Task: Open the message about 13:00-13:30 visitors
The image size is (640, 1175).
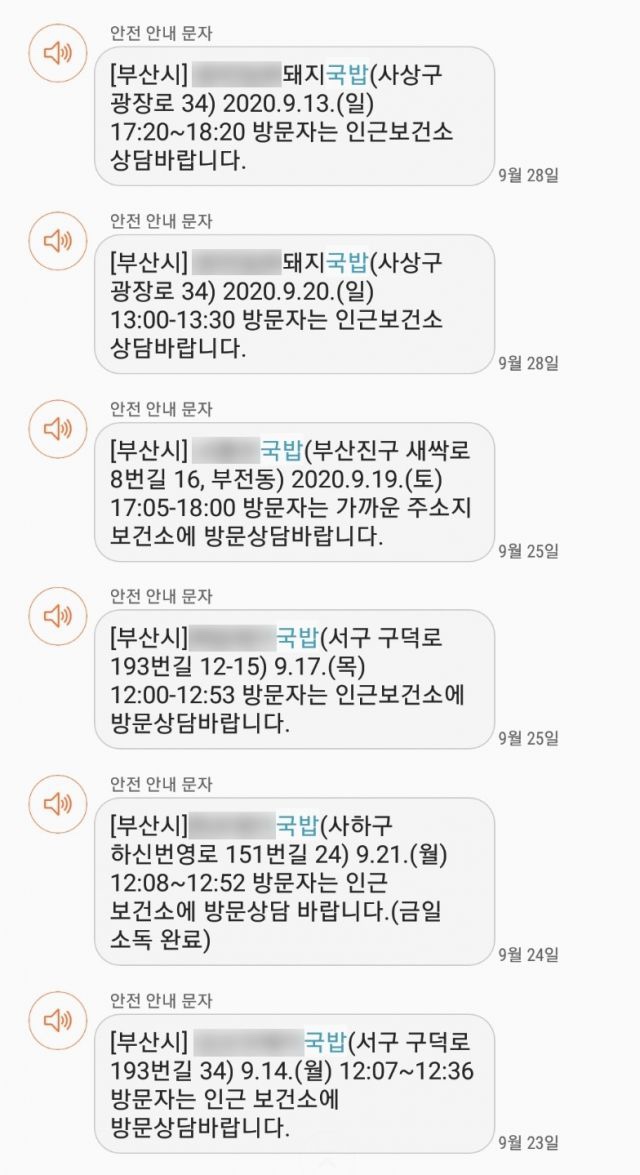Action: pyautogui.click(x=295, y=304)
